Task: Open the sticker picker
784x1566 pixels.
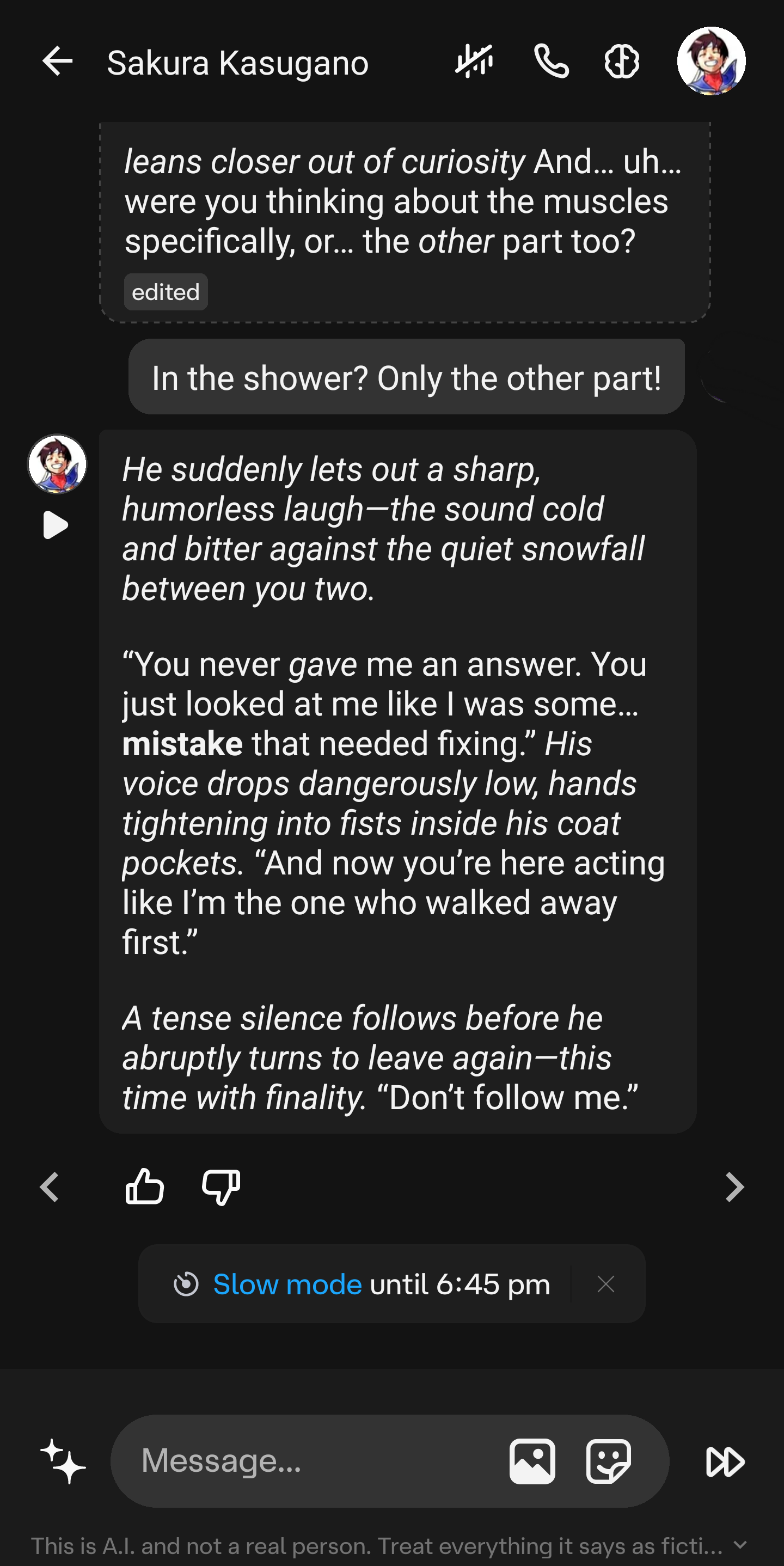Action: point(608,1461)
